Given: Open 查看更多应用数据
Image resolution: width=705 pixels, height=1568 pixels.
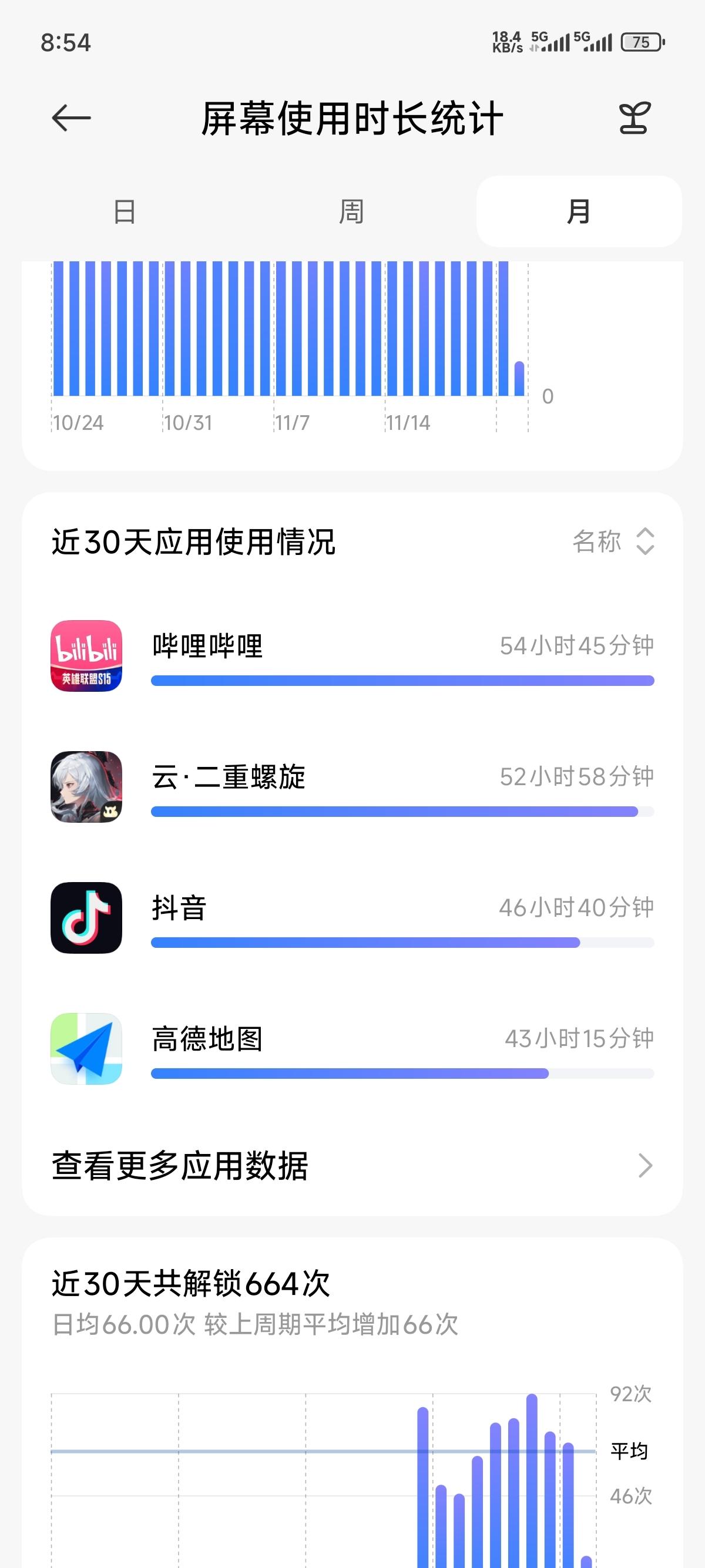Looking at the screenshot, I should pos(352,1166).
